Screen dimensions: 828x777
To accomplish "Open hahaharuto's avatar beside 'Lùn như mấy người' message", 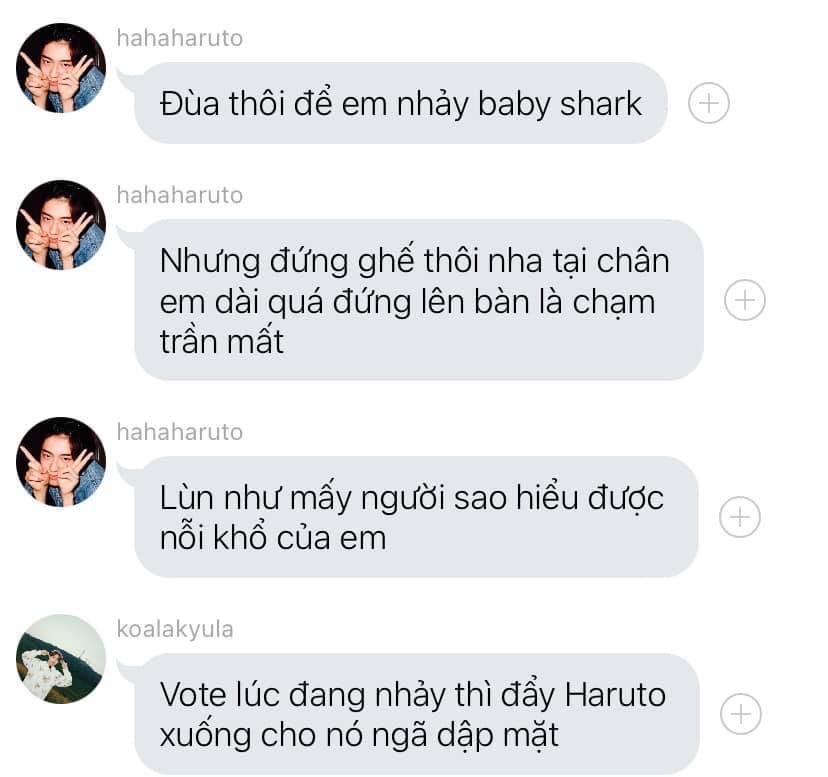I will (61, 462).
